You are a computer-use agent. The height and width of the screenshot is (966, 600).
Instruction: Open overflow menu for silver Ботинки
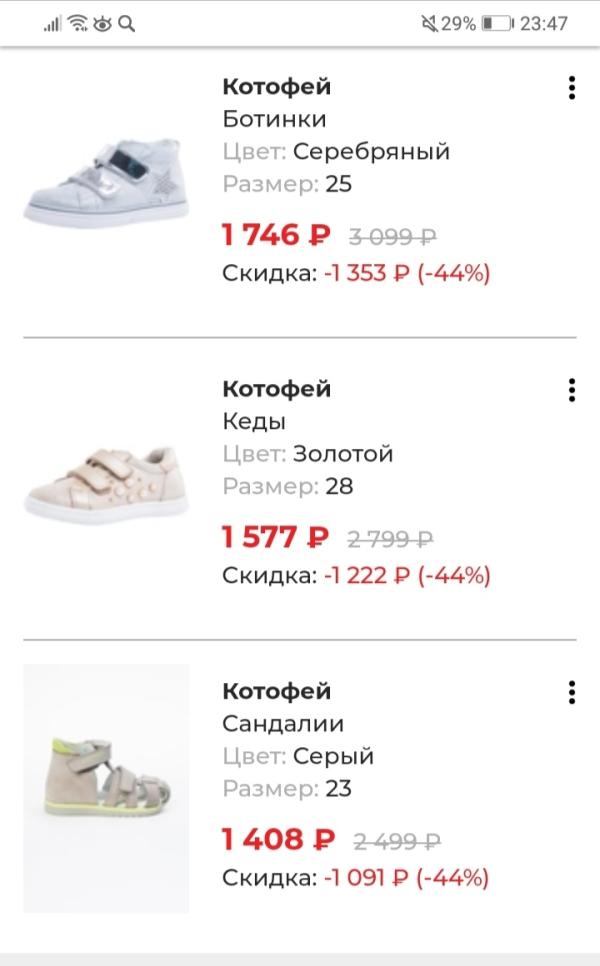click(571, 88)
